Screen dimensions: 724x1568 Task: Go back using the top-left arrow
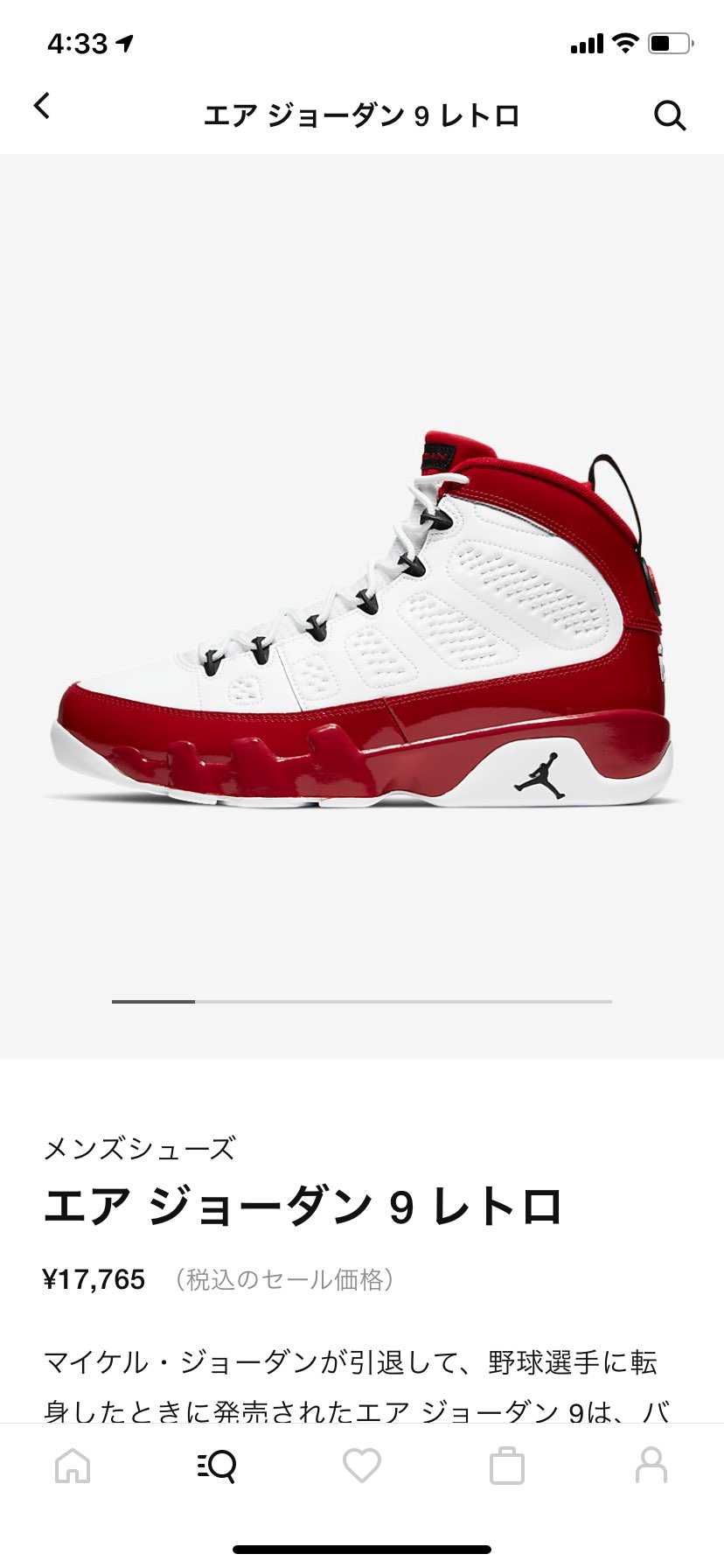(x=42, y=107)
